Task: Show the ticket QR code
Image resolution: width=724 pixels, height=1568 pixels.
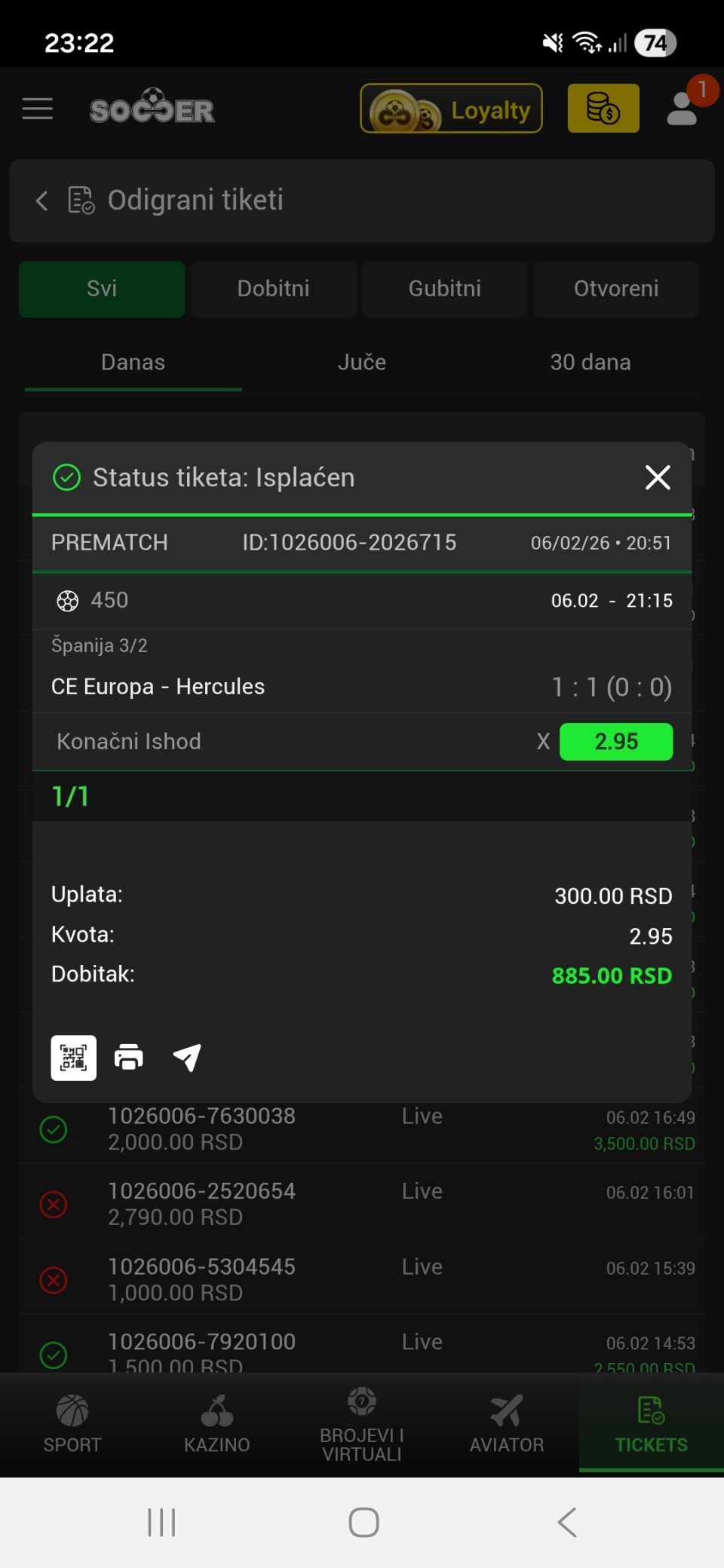Action: coord(73,1058)
